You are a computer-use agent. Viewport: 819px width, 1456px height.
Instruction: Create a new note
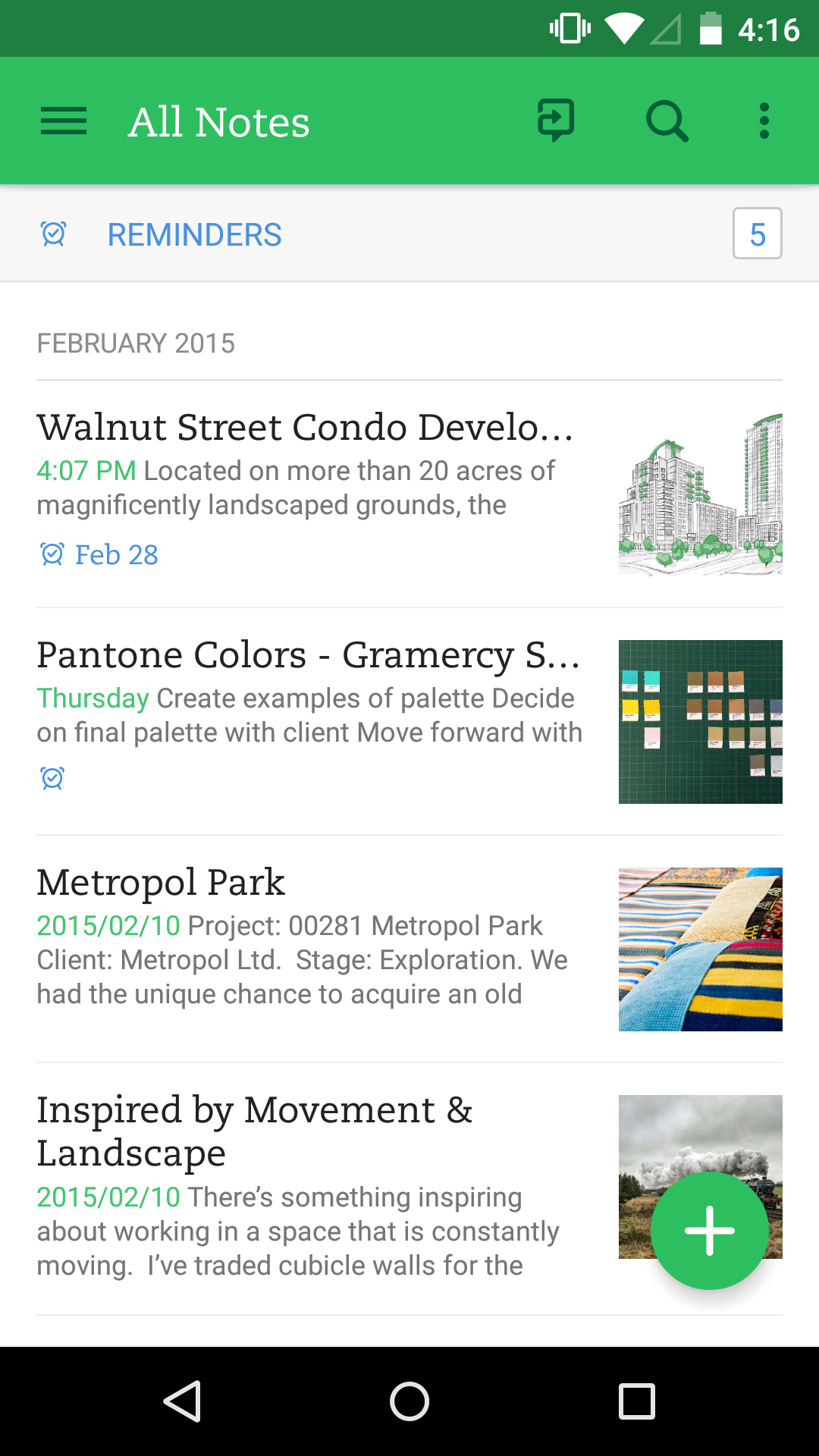[709, 1230]
